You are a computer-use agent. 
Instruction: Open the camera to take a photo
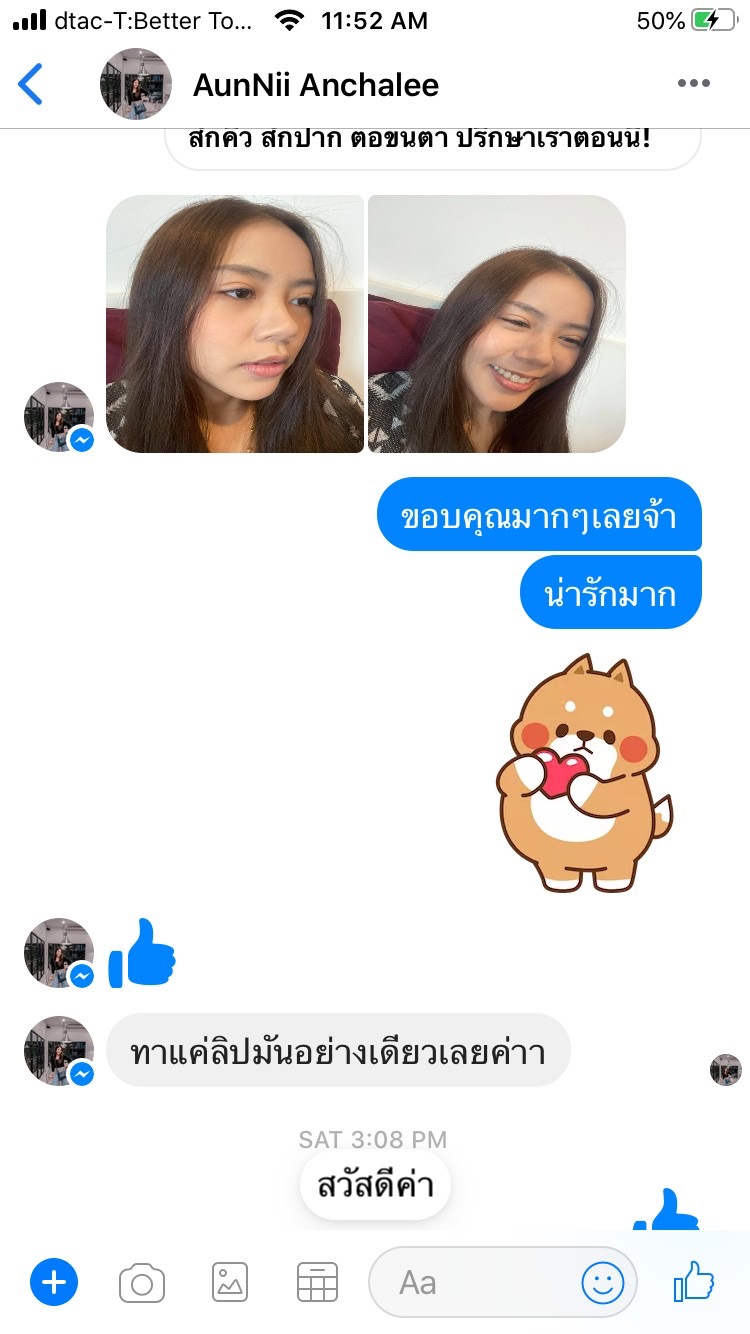pyautogui.click(x=142, y=1282)
